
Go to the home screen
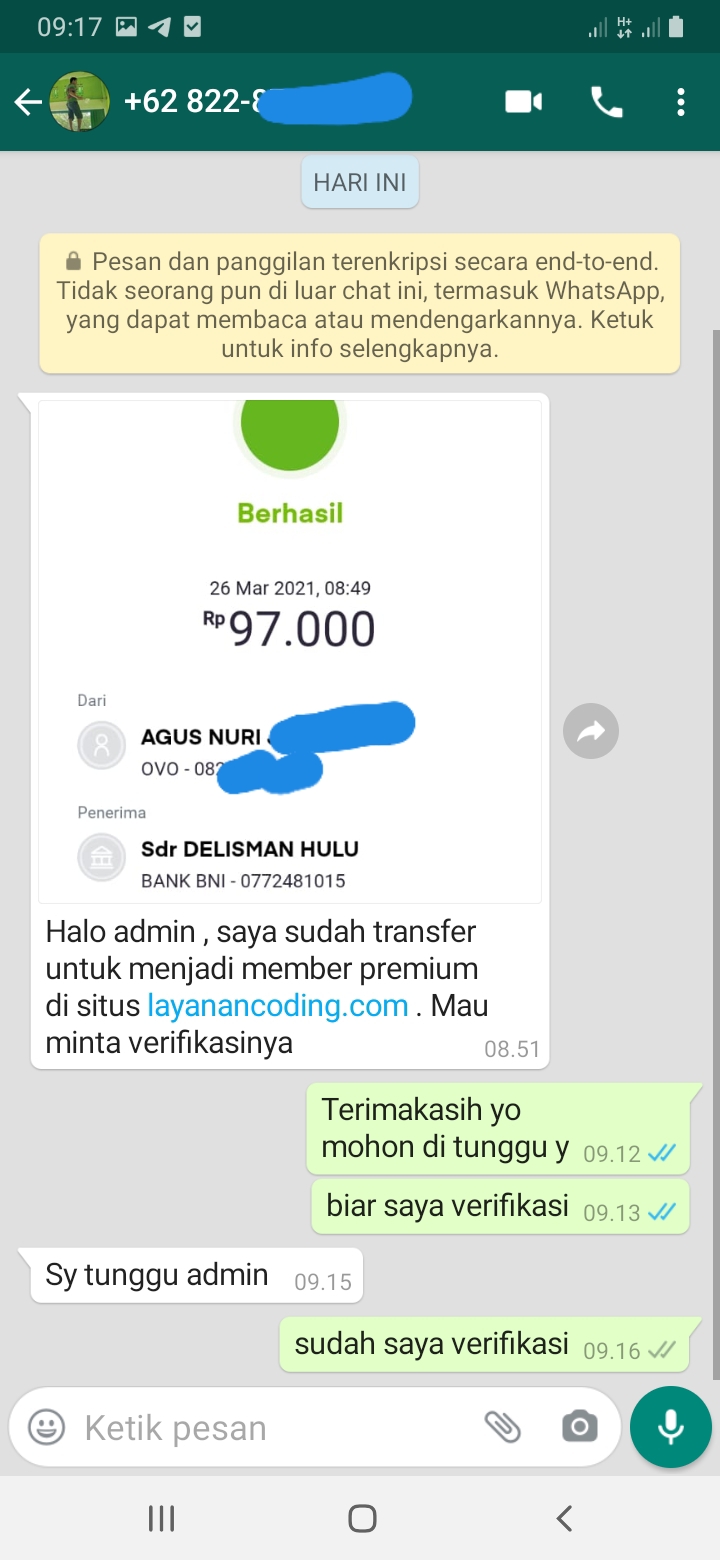tap(362, 1519)
